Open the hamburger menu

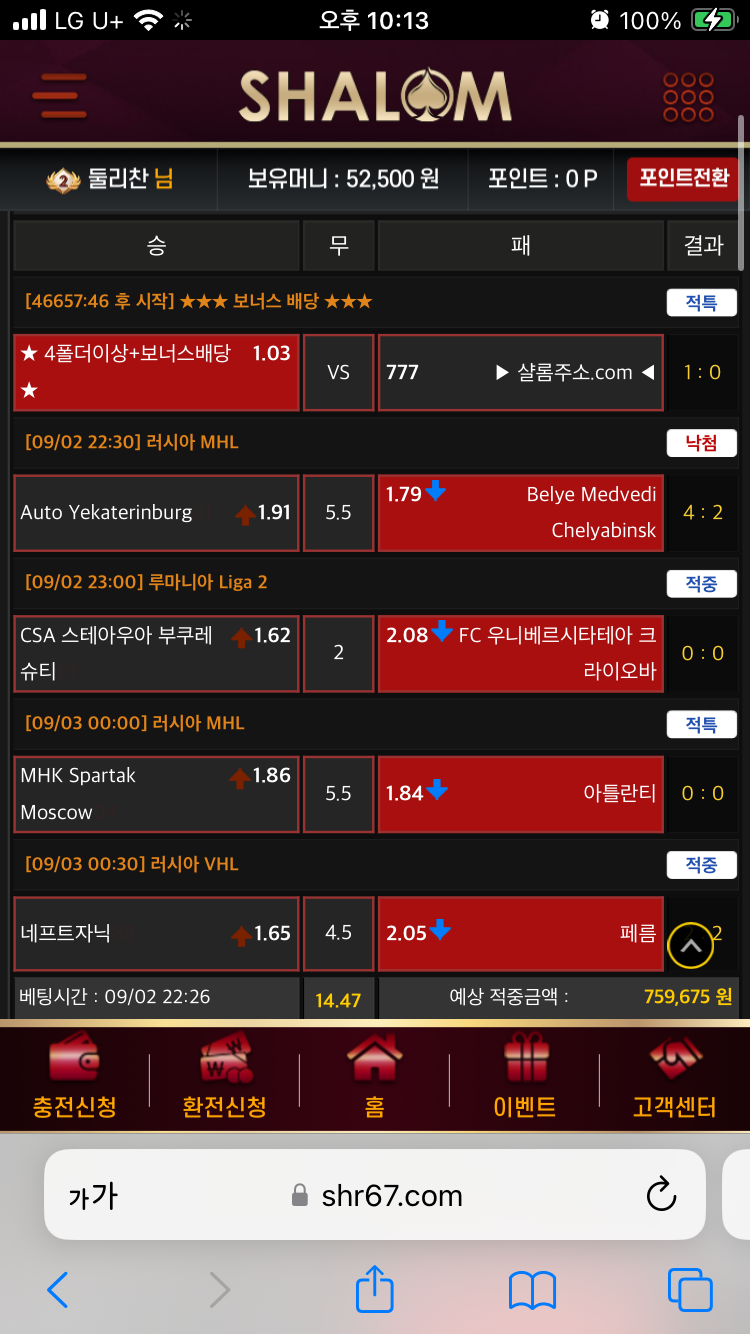(x=59, y=96)
